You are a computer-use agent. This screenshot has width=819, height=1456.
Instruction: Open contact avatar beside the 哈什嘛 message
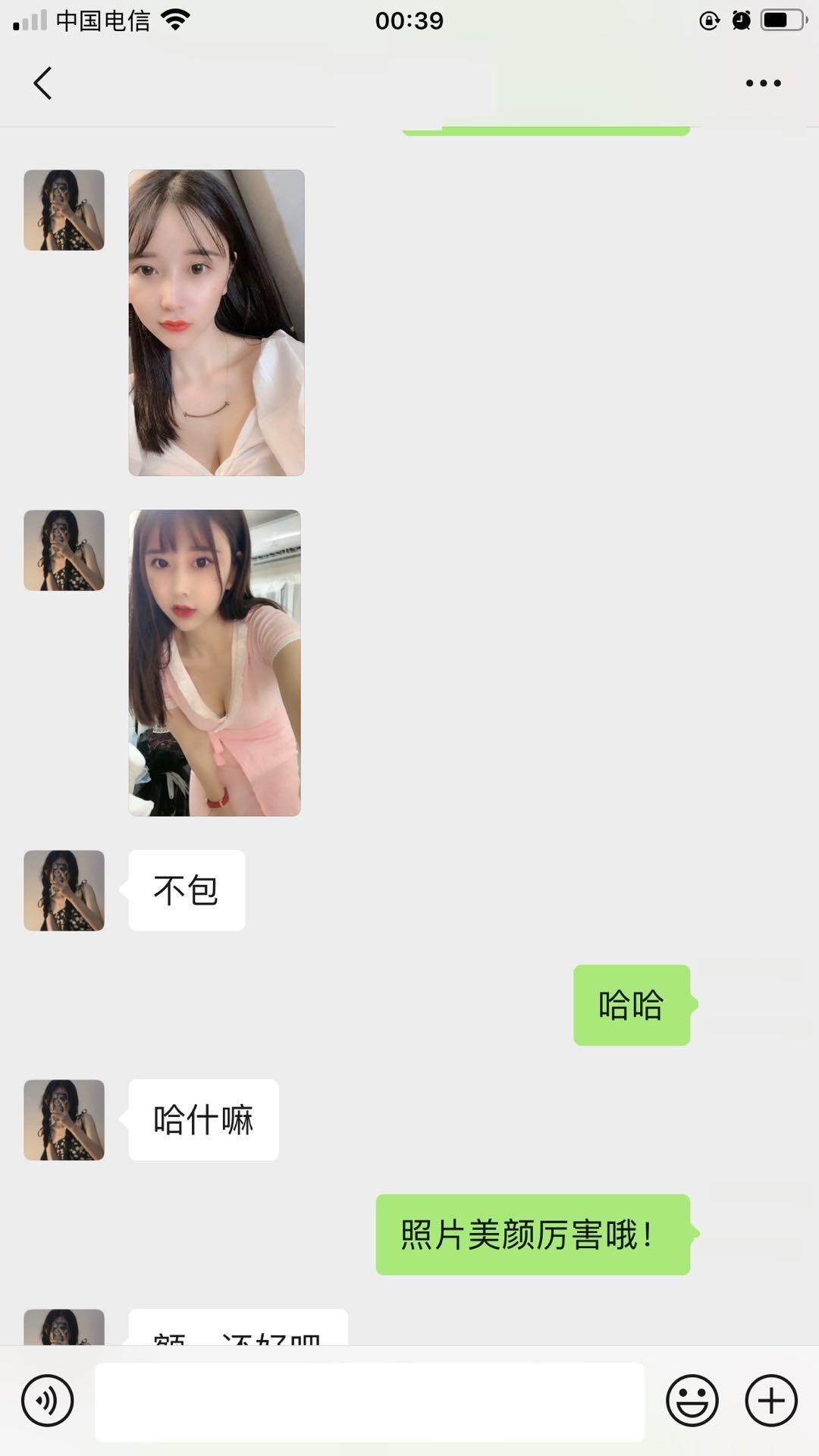click(x=64, y=1120)
